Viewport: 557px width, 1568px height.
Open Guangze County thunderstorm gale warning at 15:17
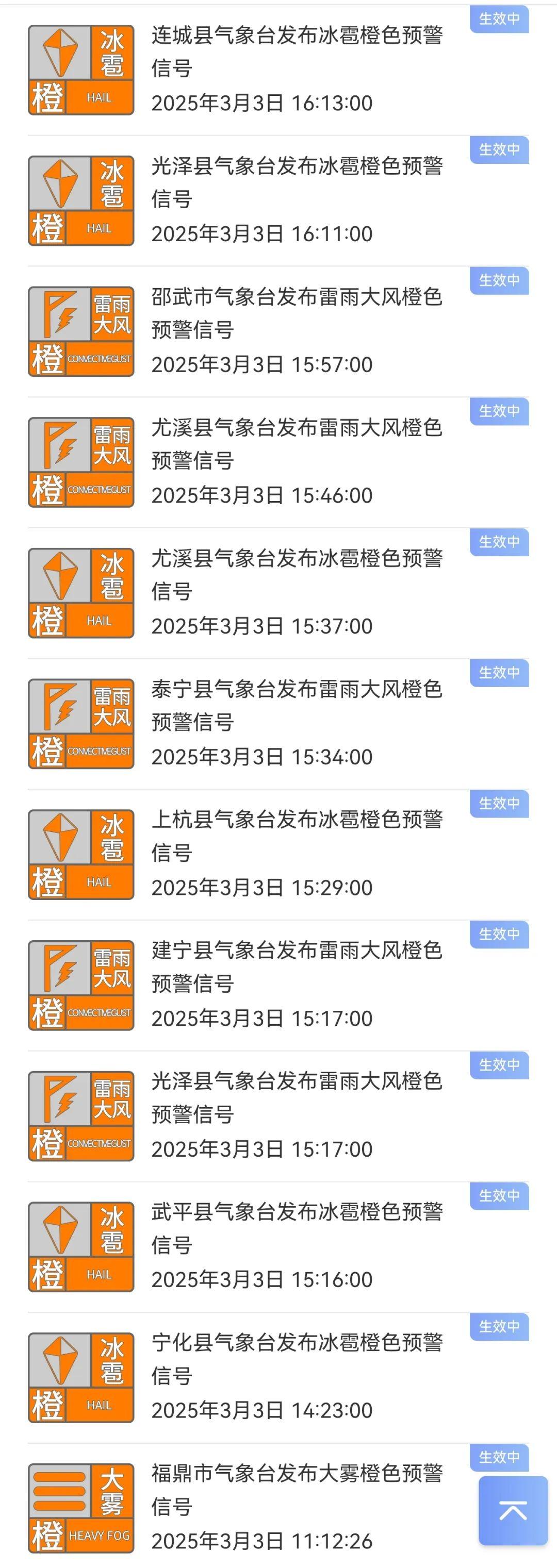point(297,1097)
